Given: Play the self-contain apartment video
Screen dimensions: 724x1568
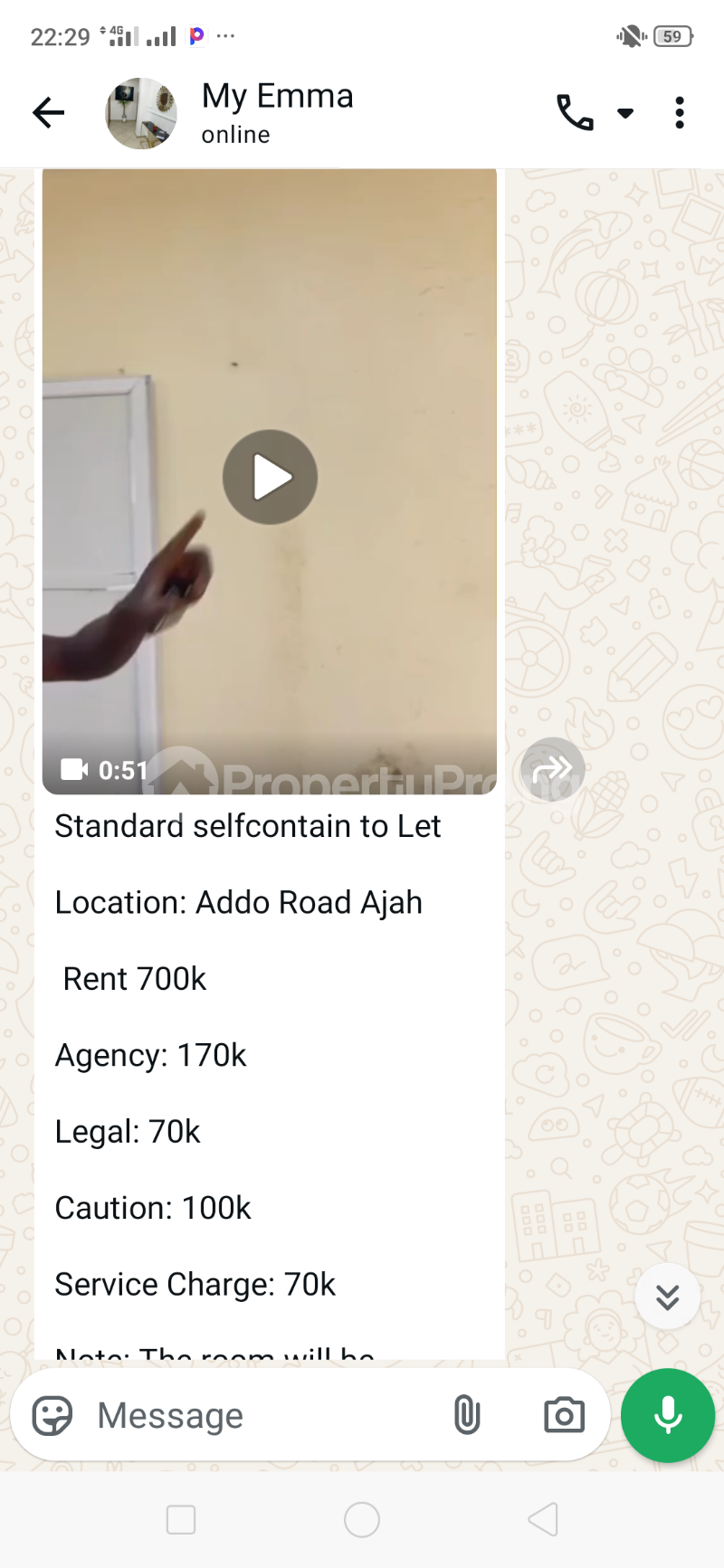Looking at the screenshot, I should tap(269, 477).
